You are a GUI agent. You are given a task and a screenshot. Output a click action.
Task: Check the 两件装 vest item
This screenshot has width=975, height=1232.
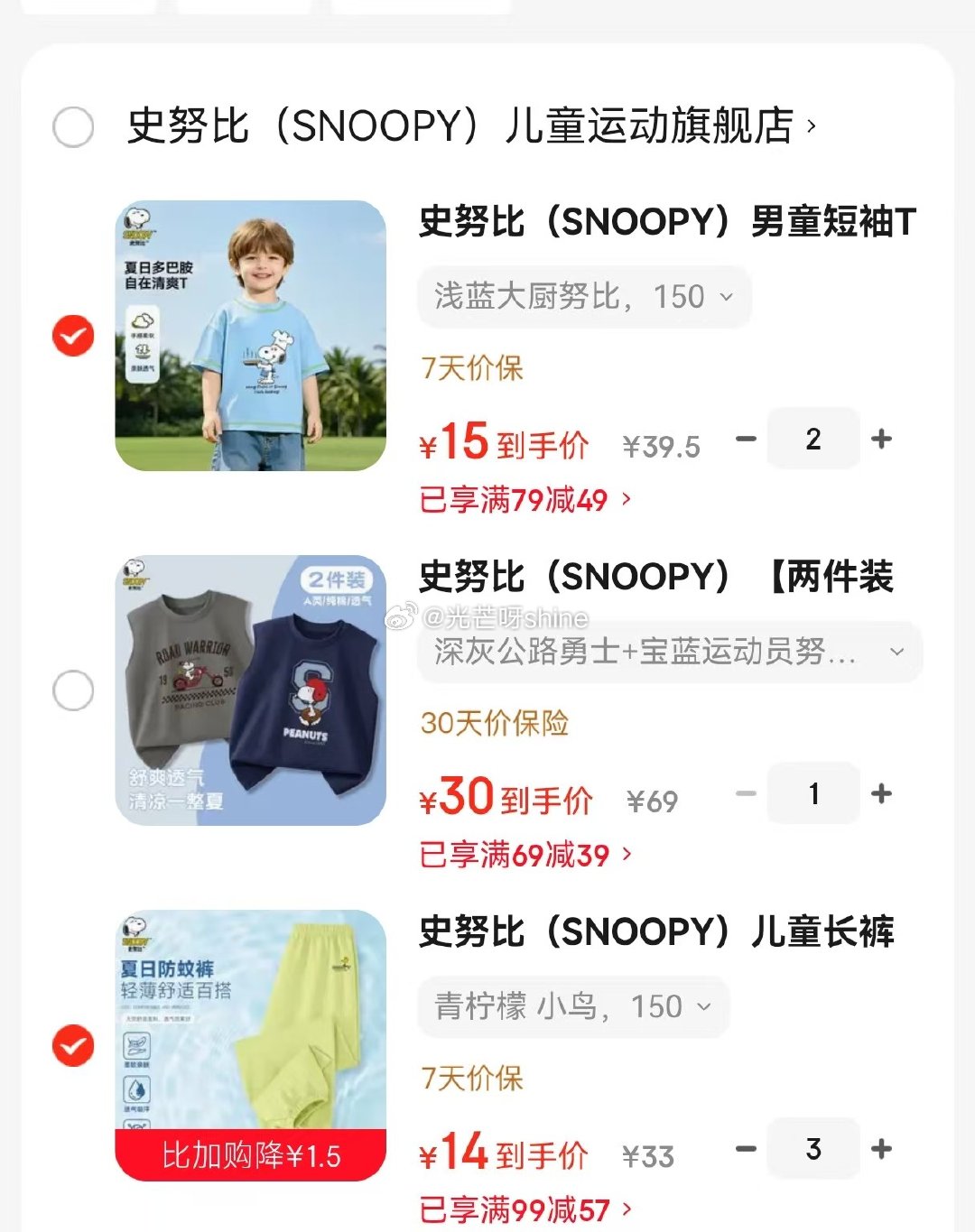click(73, 690)
